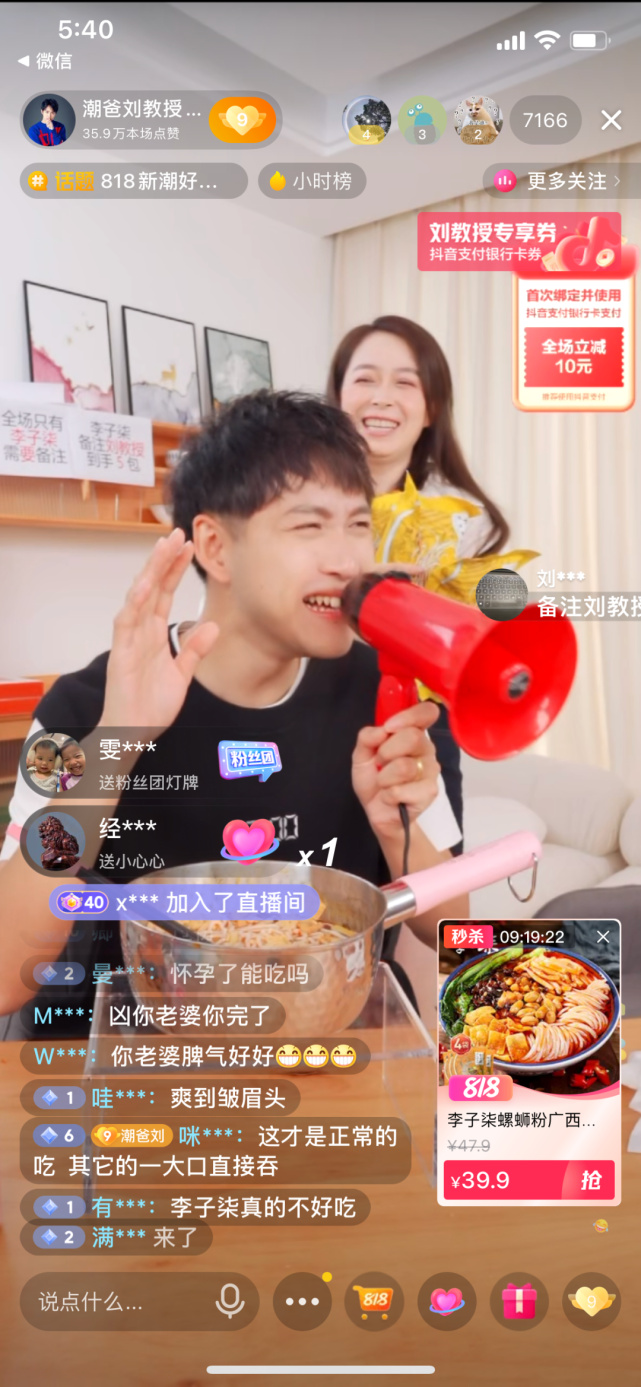Open the 818新潮好 topic chip
Viewport: 641px width, 1387px height.
click(x=134, y=181)
